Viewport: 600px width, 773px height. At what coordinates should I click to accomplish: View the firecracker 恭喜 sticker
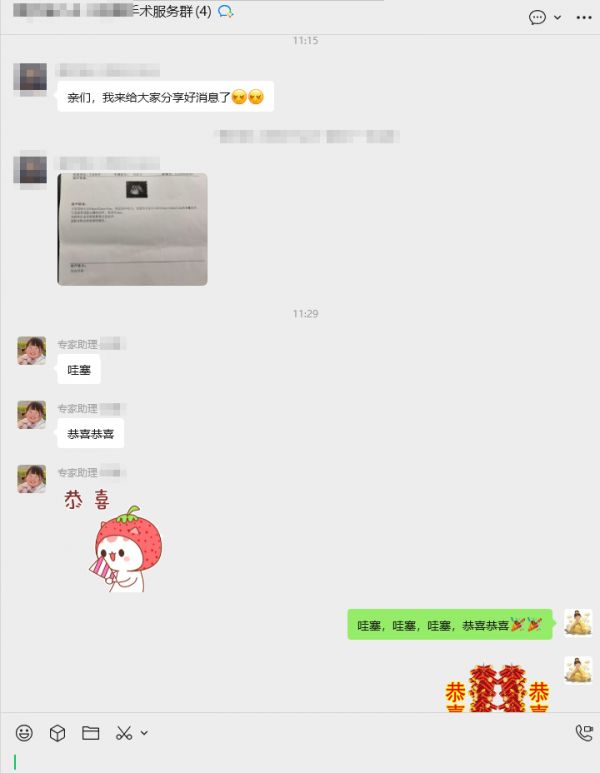pyautogui.click(x=498, y=688)
